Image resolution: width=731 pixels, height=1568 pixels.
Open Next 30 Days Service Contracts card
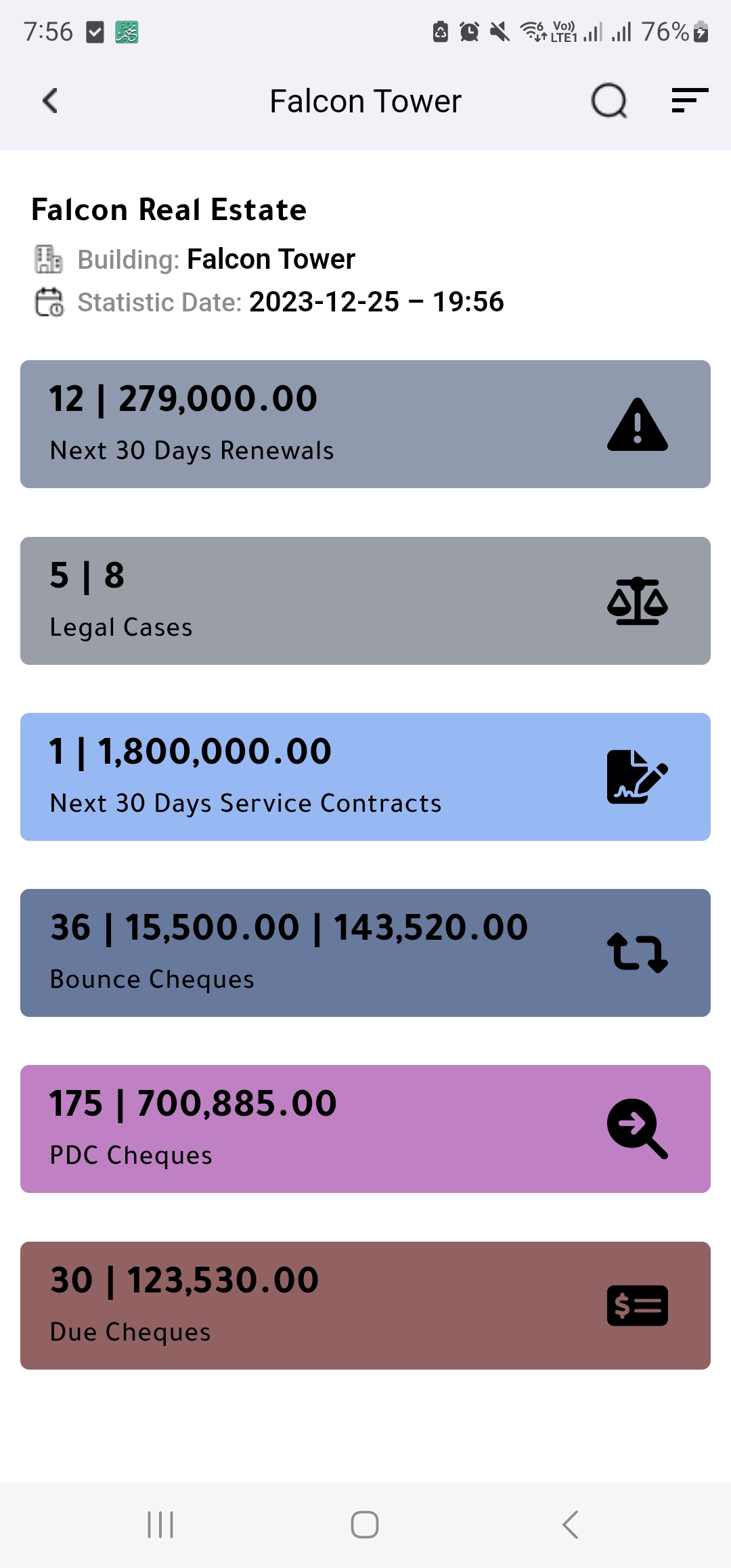(x=365, y=777)
